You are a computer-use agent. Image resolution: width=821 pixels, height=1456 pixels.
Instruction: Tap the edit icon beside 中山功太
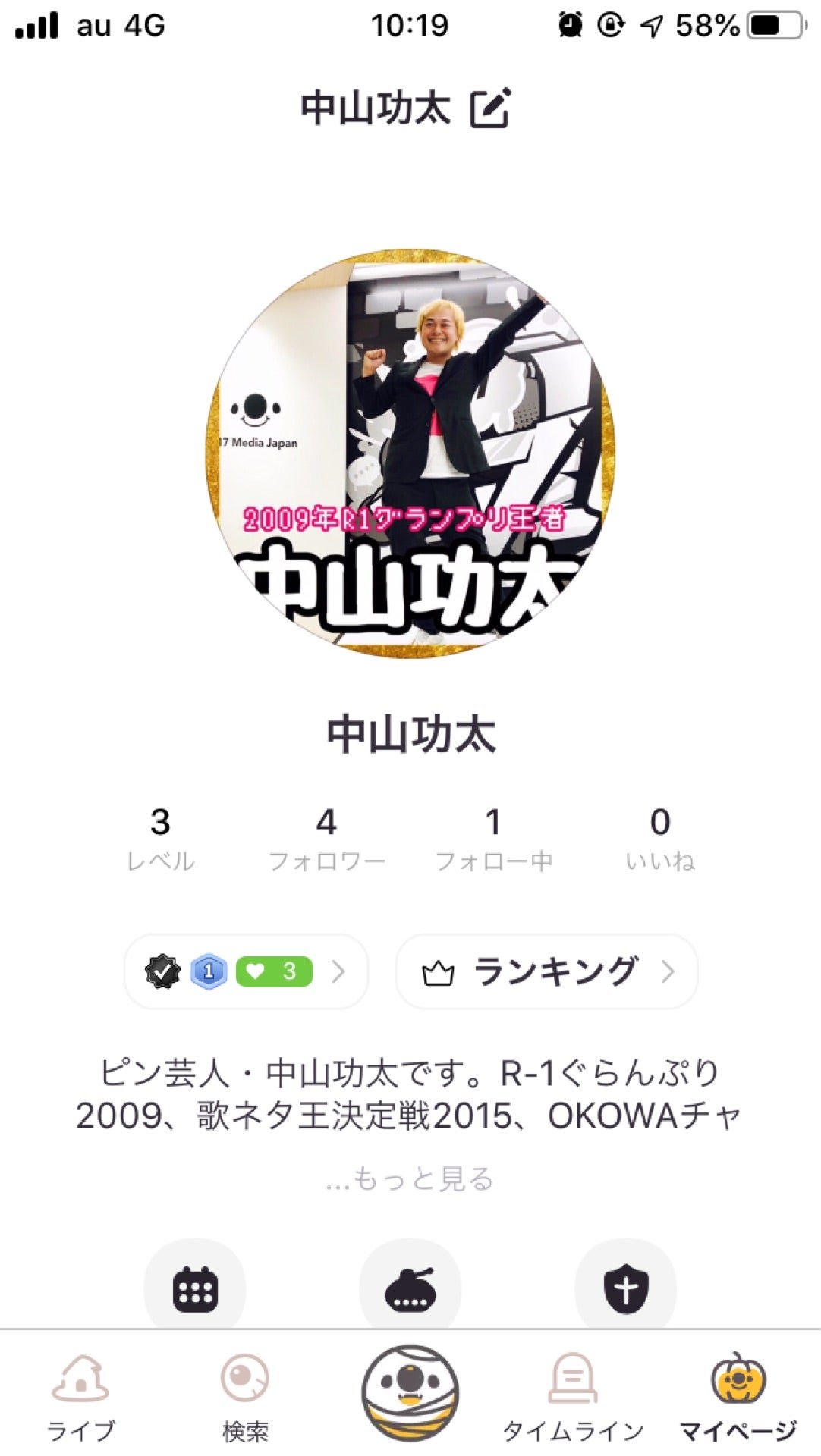491,108
